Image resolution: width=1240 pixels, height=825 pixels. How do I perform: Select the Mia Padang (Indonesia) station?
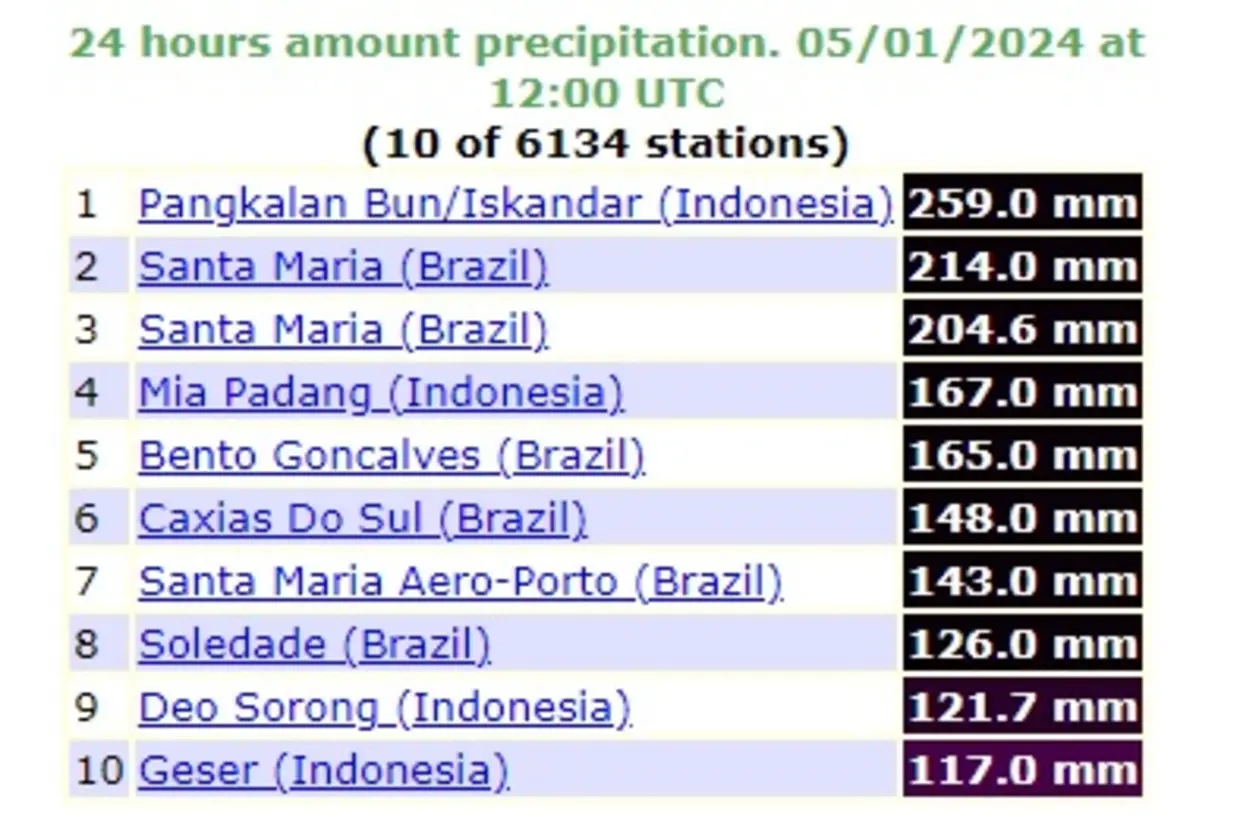(x=380, y=393)
